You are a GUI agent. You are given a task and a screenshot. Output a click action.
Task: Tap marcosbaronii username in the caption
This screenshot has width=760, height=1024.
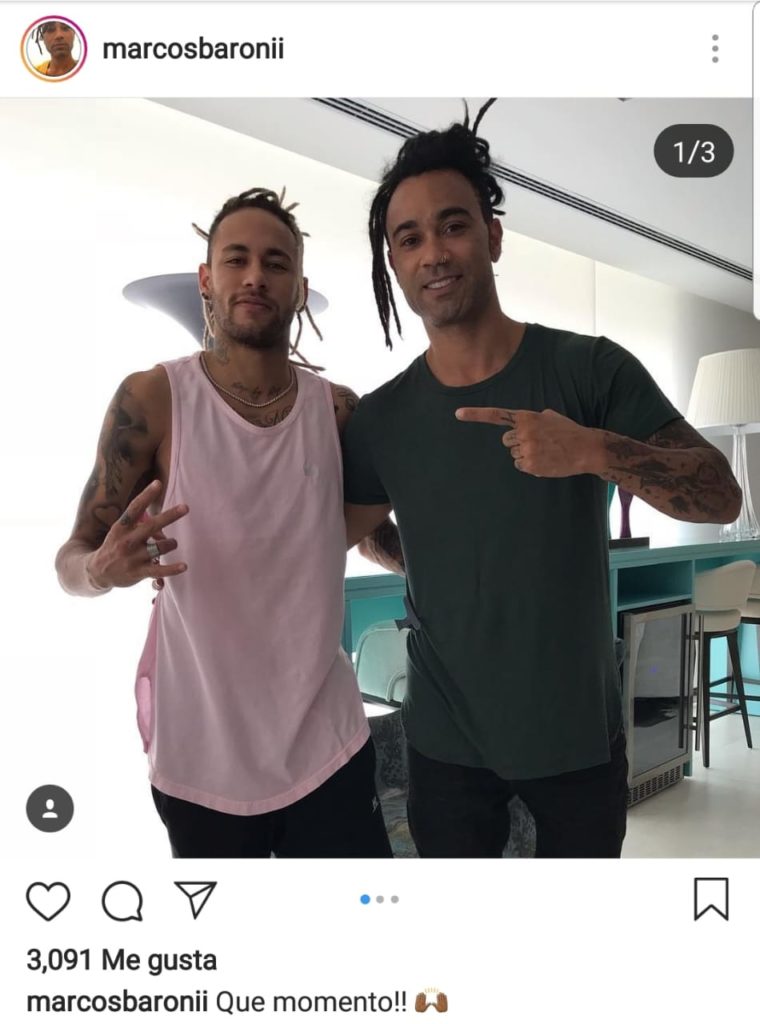coord(117,1002)
